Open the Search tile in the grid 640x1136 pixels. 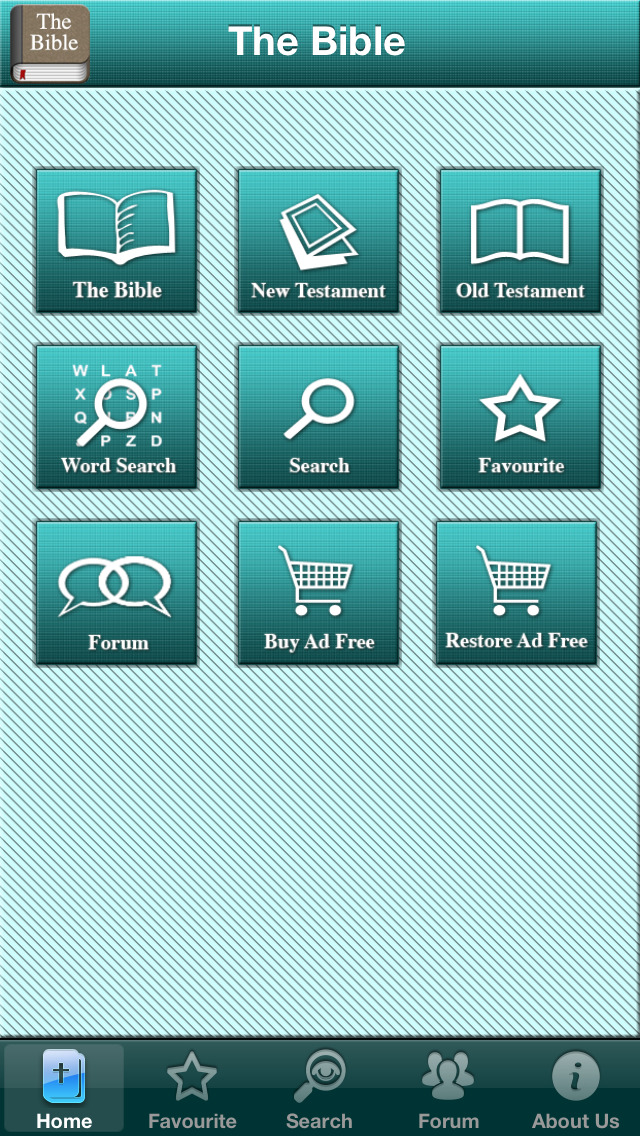click(318, 417)
